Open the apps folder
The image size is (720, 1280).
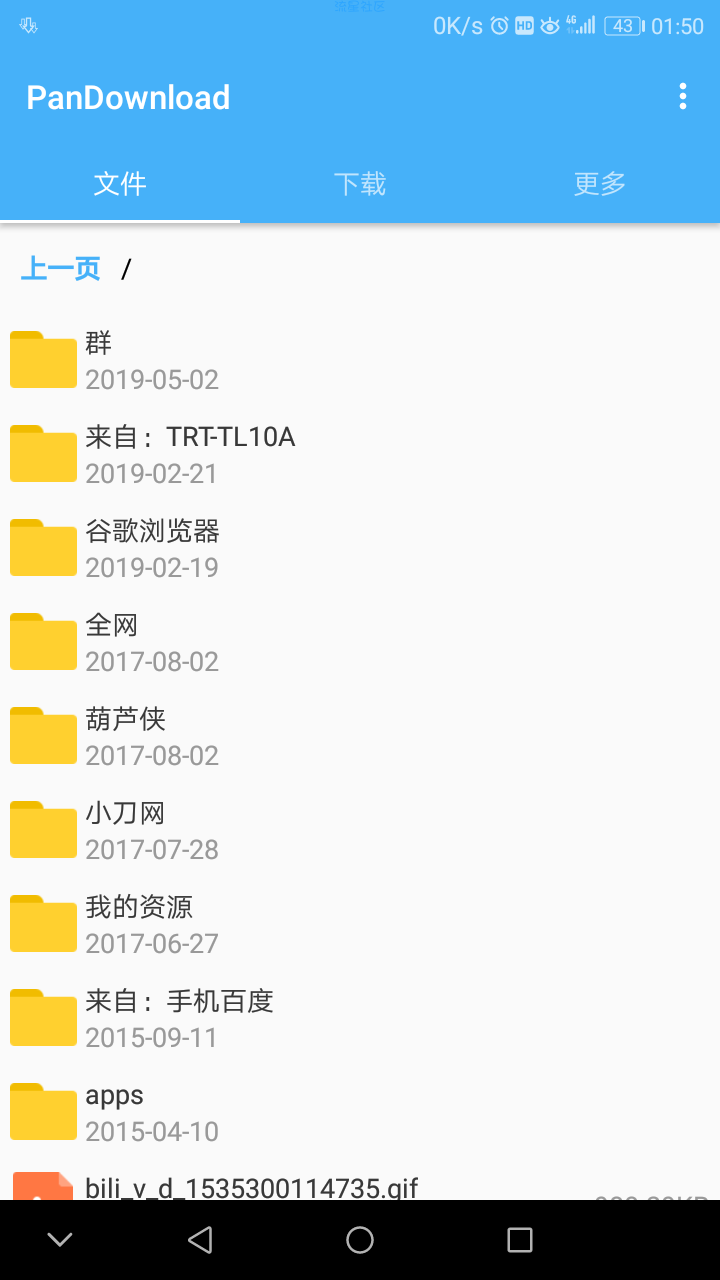[x=360, y=1113]
